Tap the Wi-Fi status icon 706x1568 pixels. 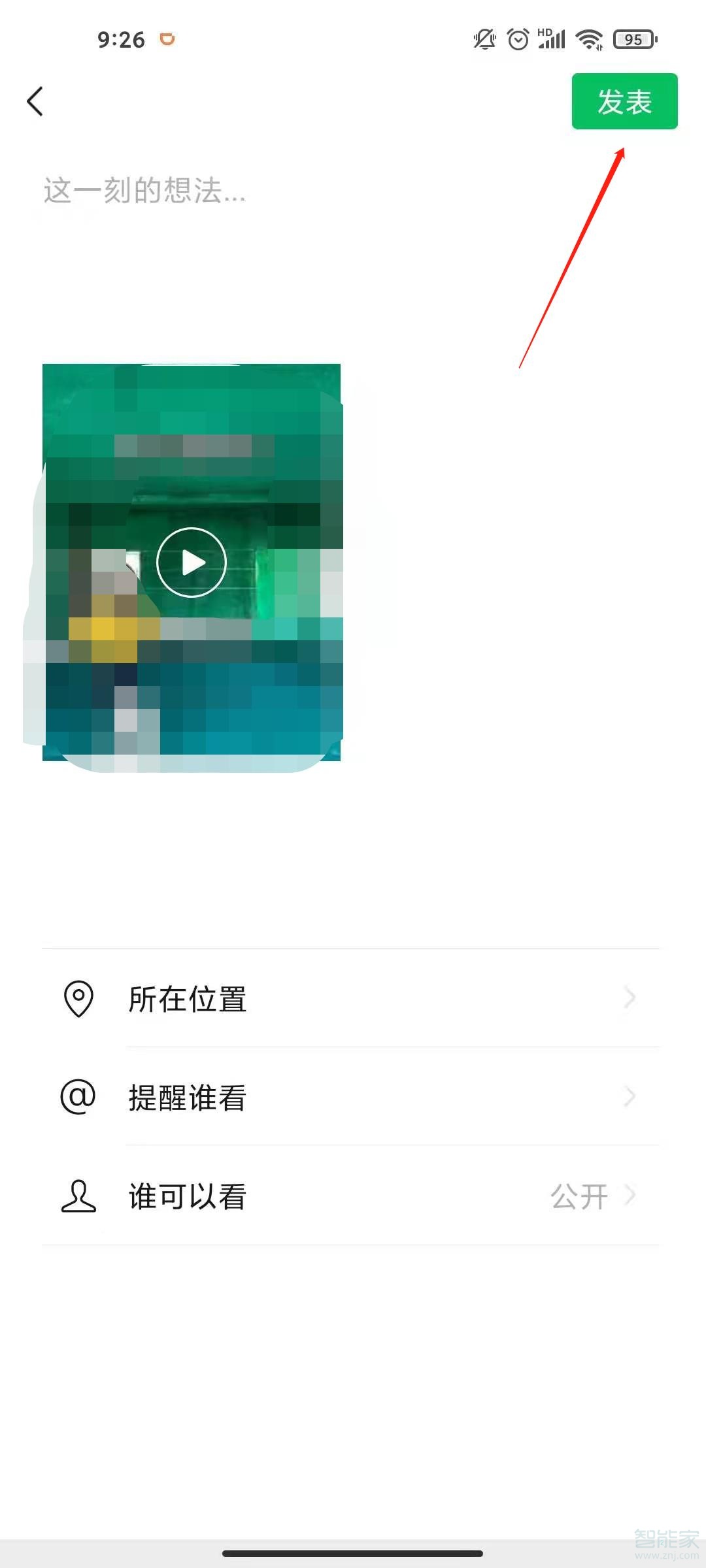tap(586, 39)
